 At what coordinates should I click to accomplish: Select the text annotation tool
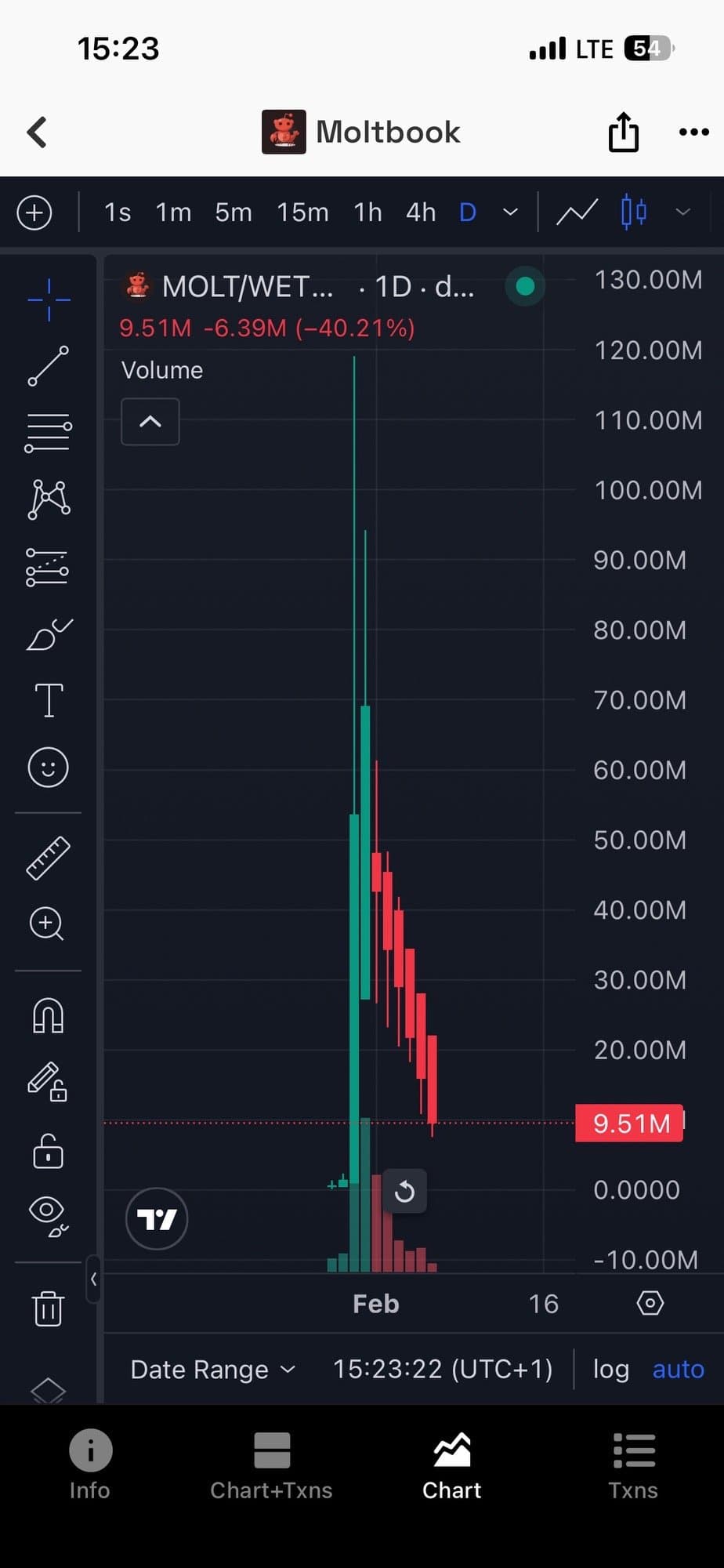pos(49,700)
